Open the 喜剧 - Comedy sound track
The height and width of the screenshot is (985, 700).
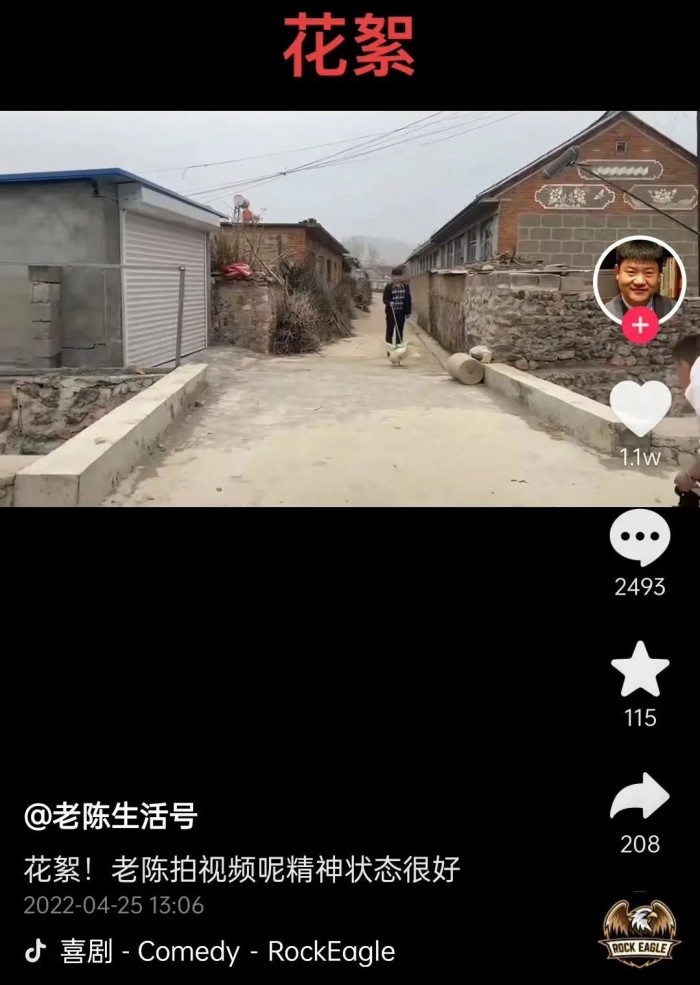pyautogui.click(x=227, y=951)
